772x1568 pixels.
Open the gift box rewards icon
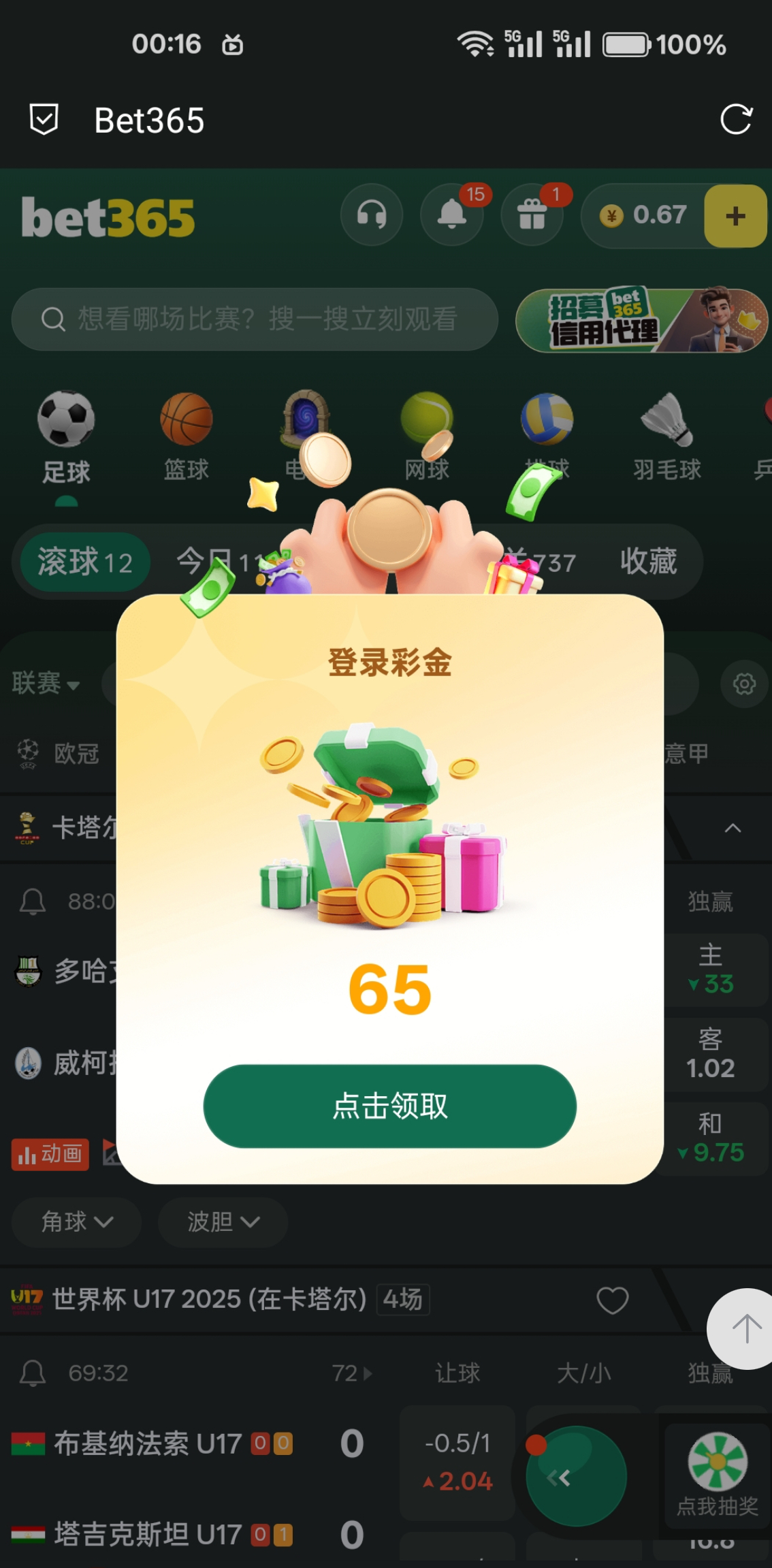[x=532, y=216]
